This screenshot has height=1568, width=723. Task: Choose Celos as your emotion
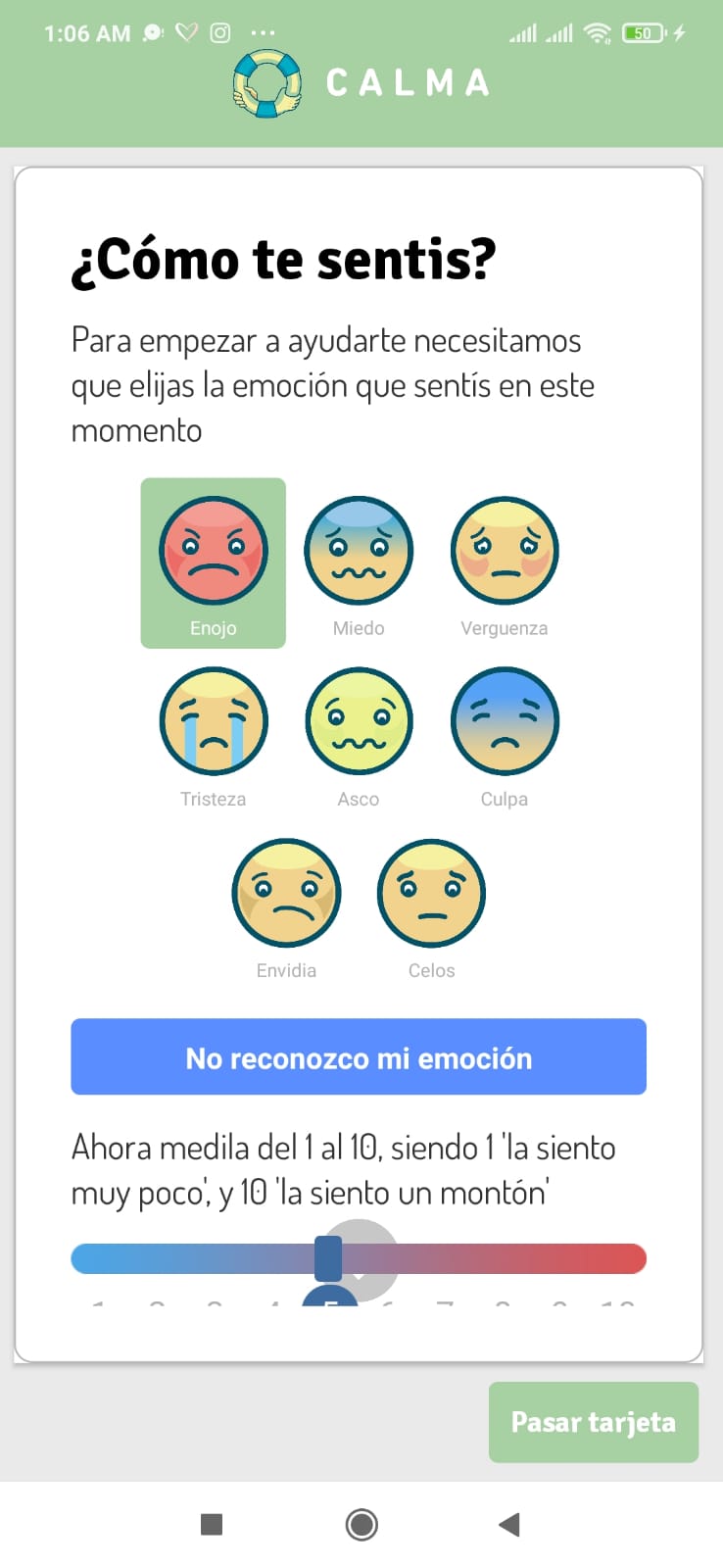431,893
